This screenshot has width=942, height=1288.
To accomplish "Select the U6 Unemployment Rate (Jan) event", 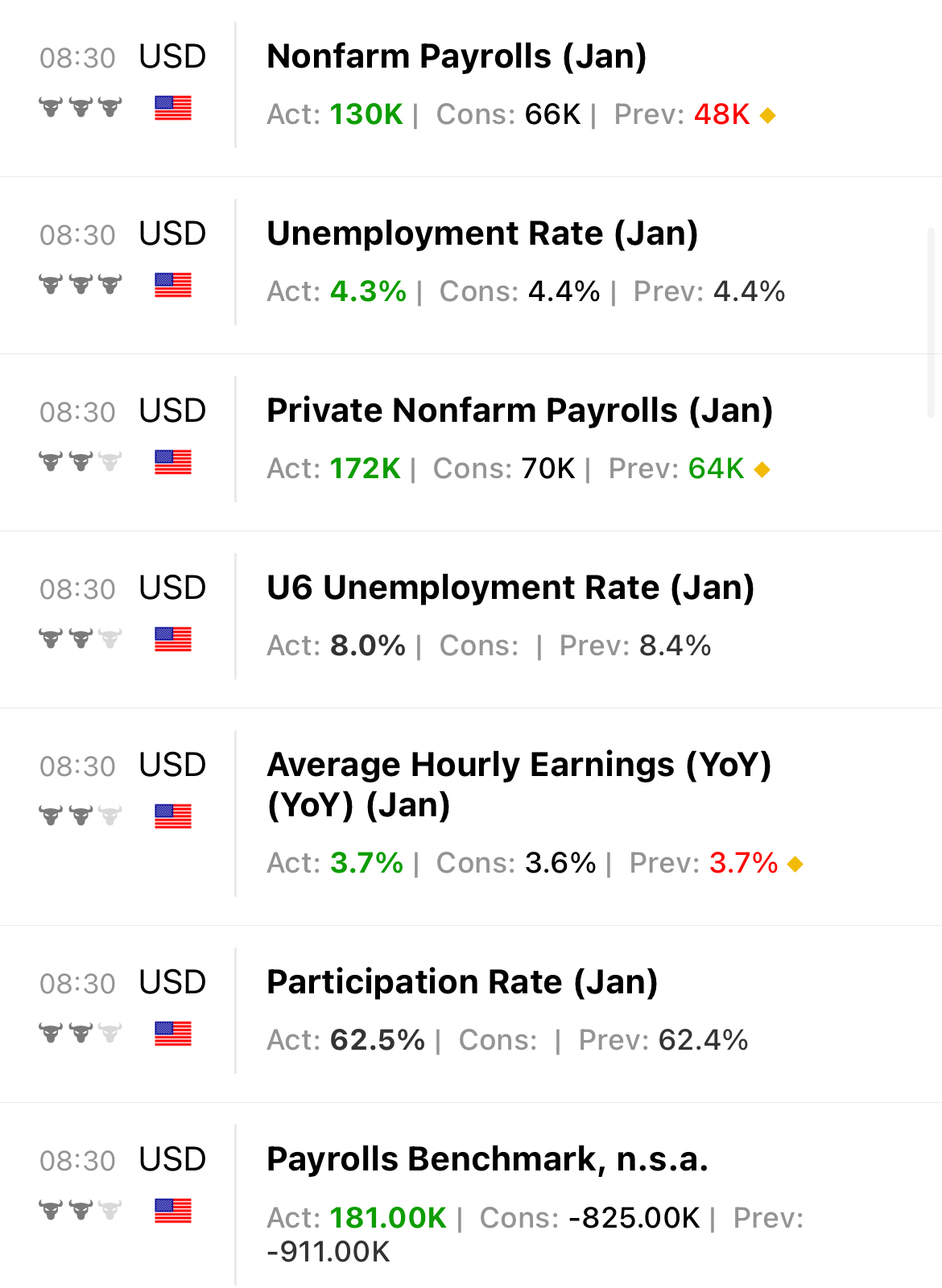I will [x=510, y=589].
